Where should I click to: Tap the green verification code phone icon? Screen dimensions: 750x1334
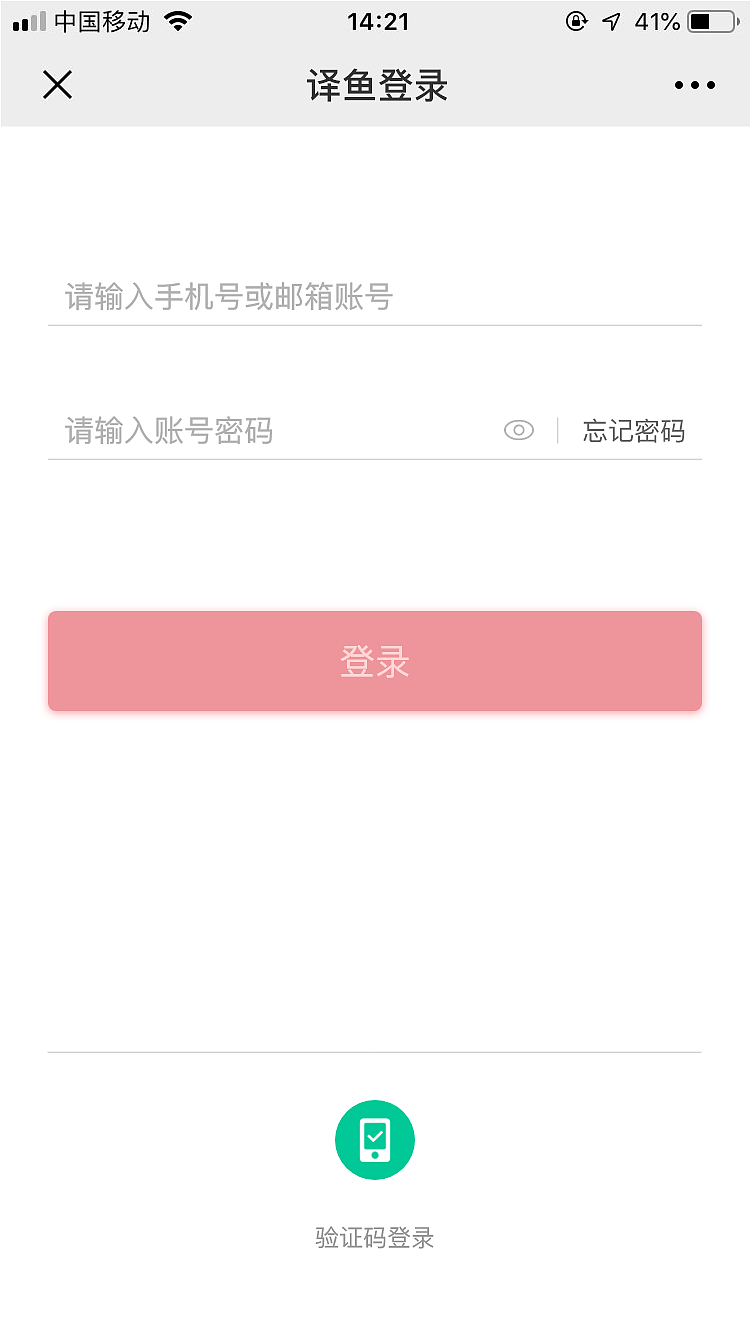click(x=375, y=1139)
